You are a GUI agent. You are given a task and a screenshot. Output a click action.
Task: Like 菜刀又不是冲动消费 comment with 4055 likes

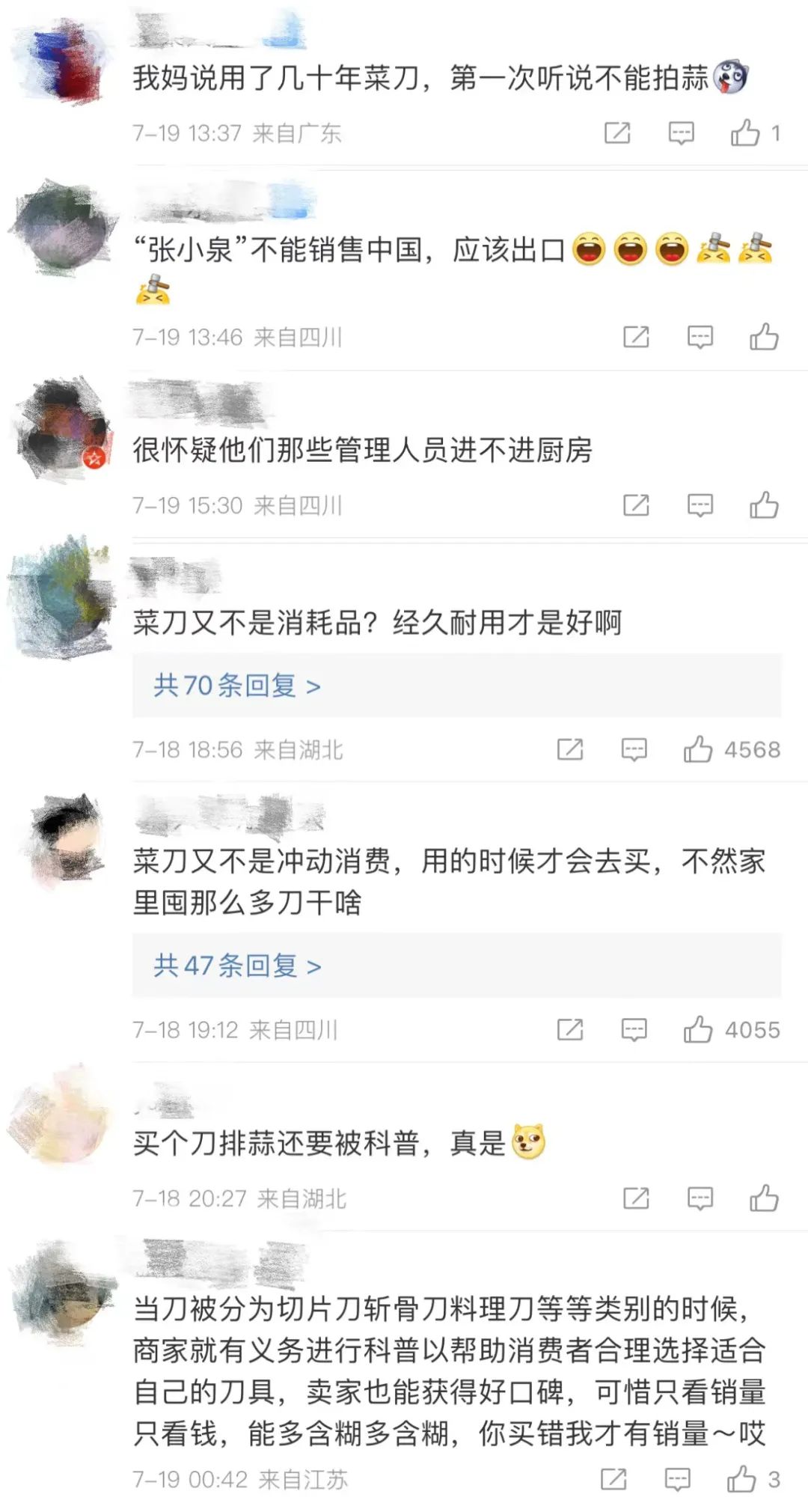(x=698, y=1030)
